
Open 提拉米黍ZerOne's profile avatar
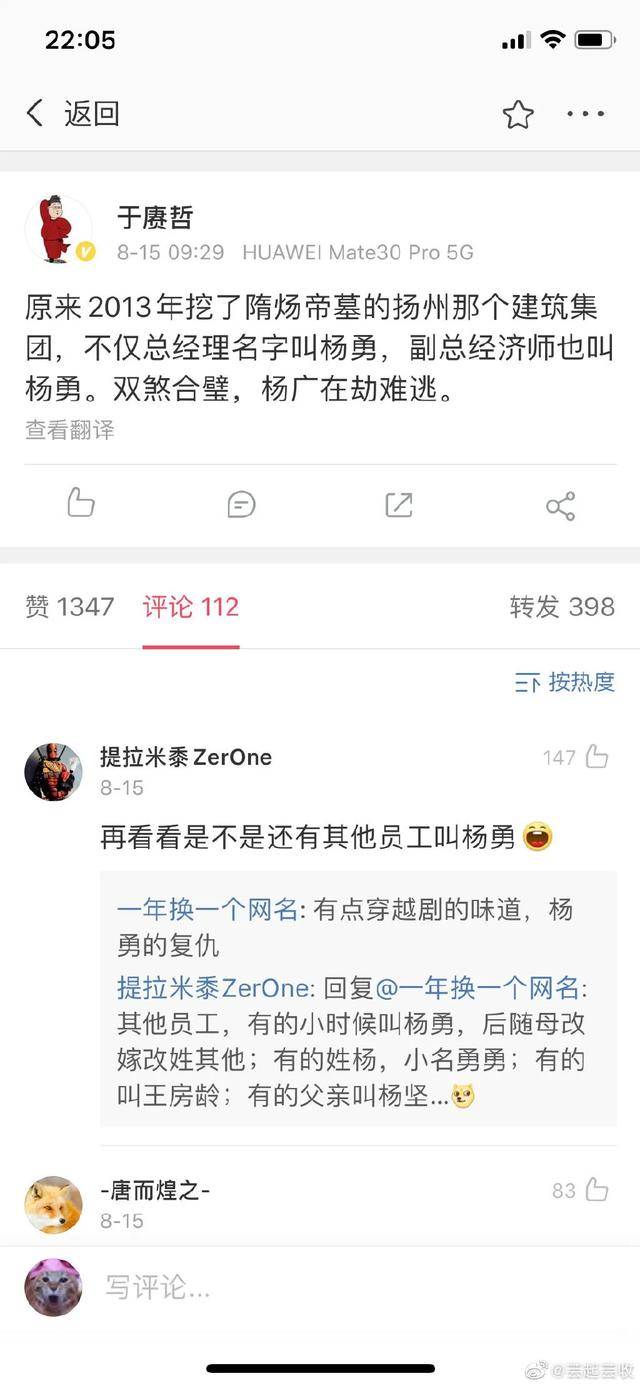(53, 771)
